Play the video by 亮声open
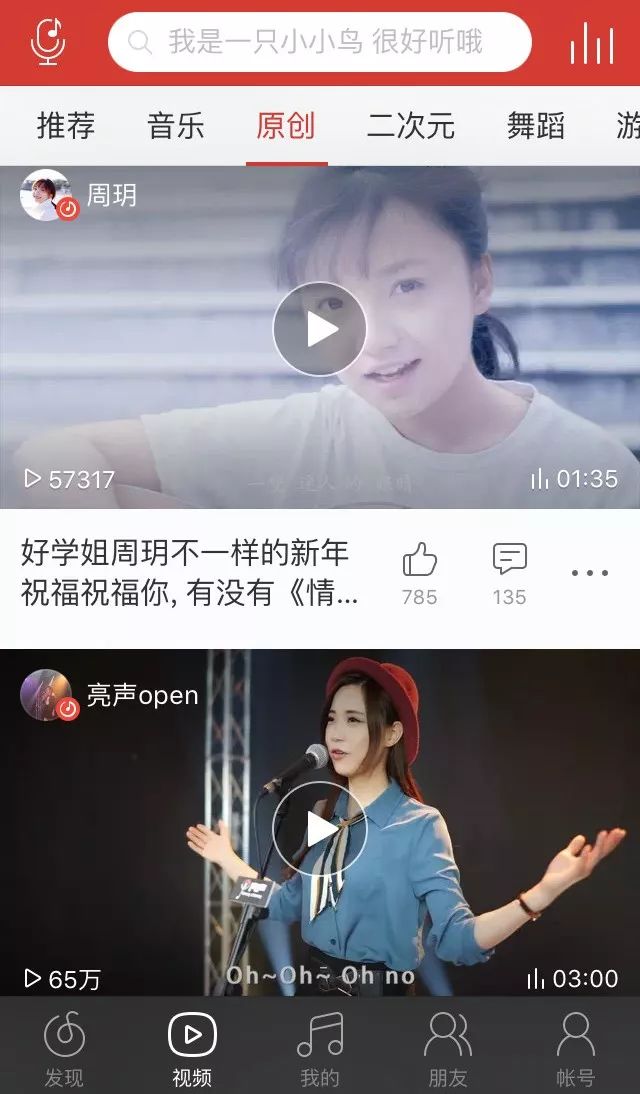640x1094 pixels. click(320, 829)
